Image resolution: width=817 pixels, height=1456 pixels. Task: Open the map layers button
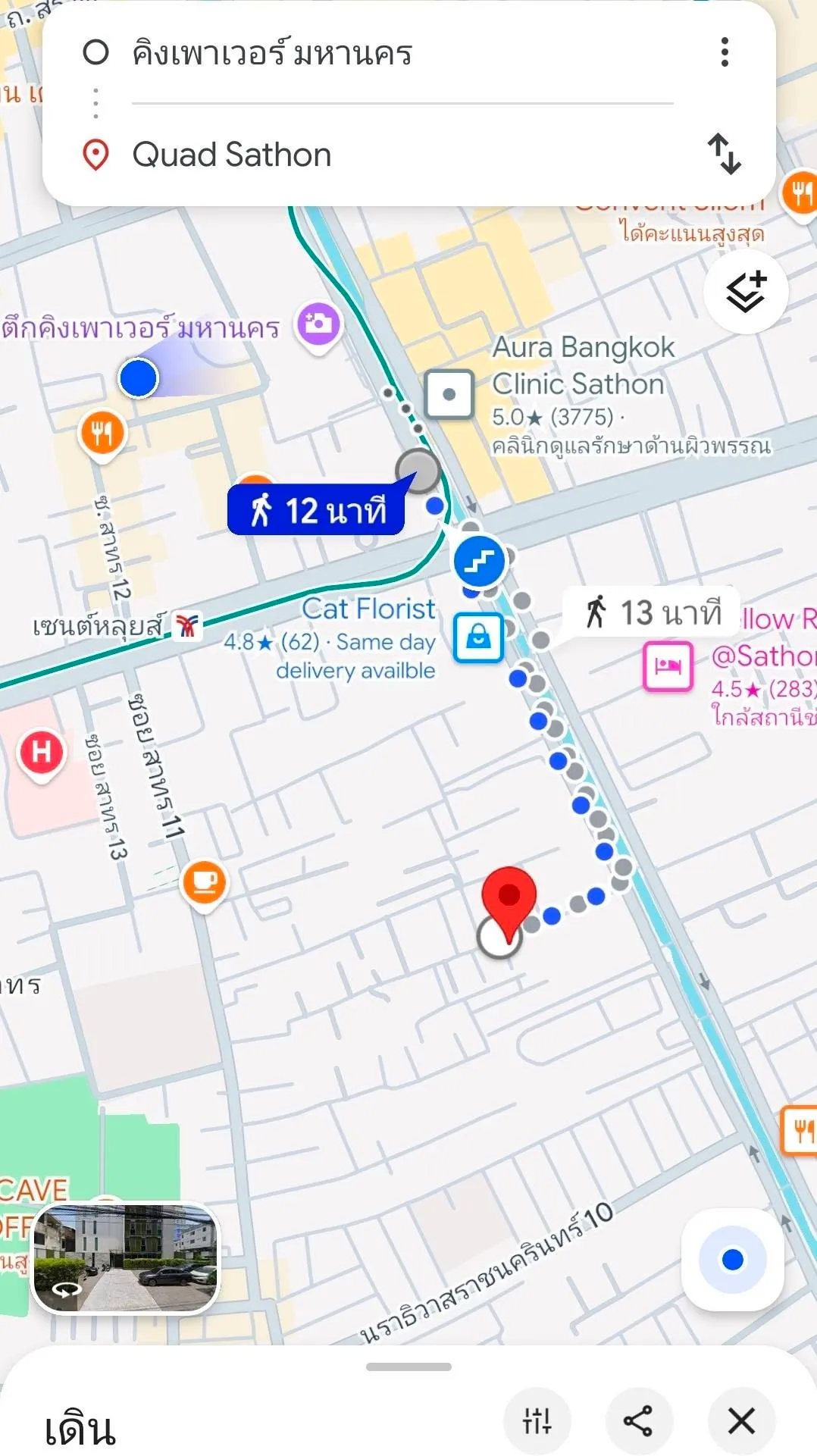pos(746,291)
